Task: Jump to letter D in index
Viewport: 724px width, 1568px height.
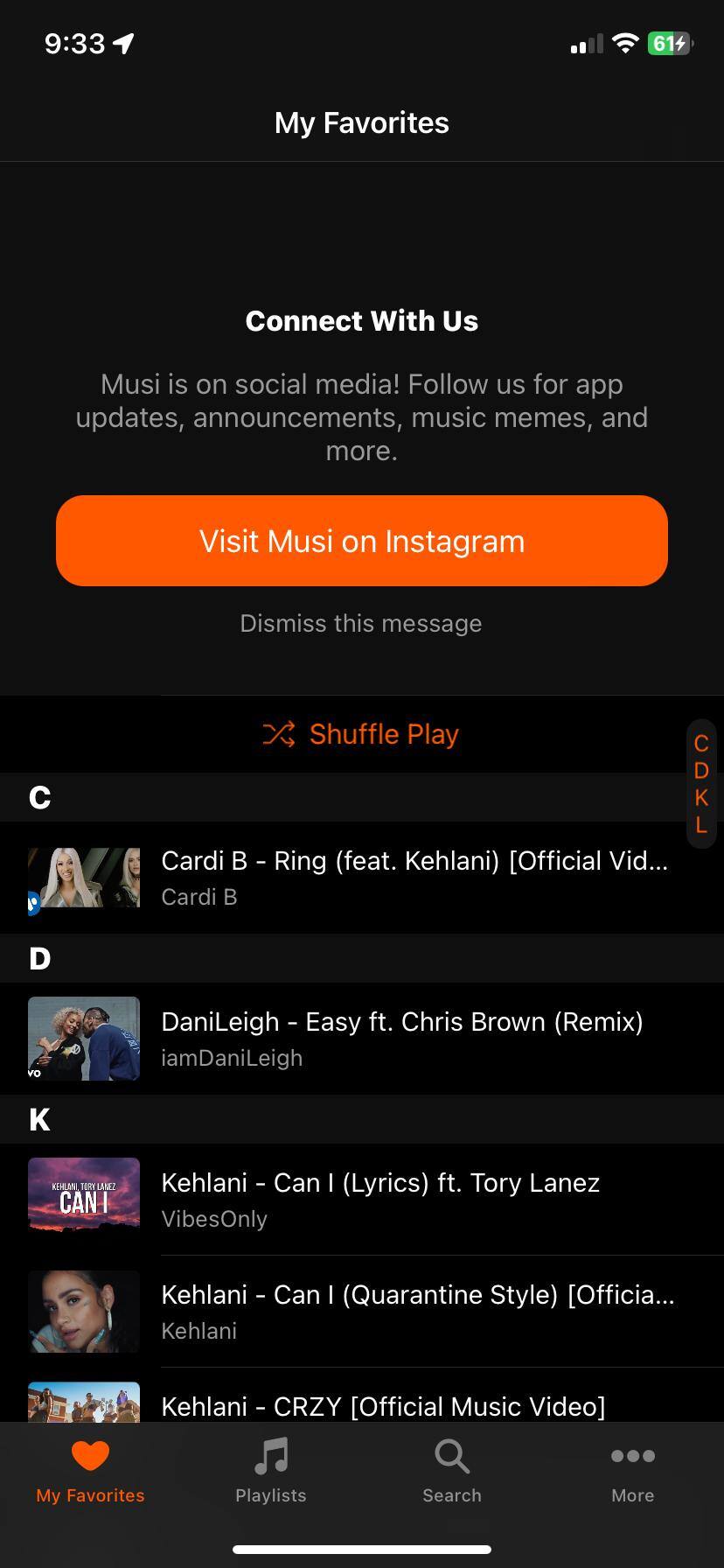Action: click(701, 771)
